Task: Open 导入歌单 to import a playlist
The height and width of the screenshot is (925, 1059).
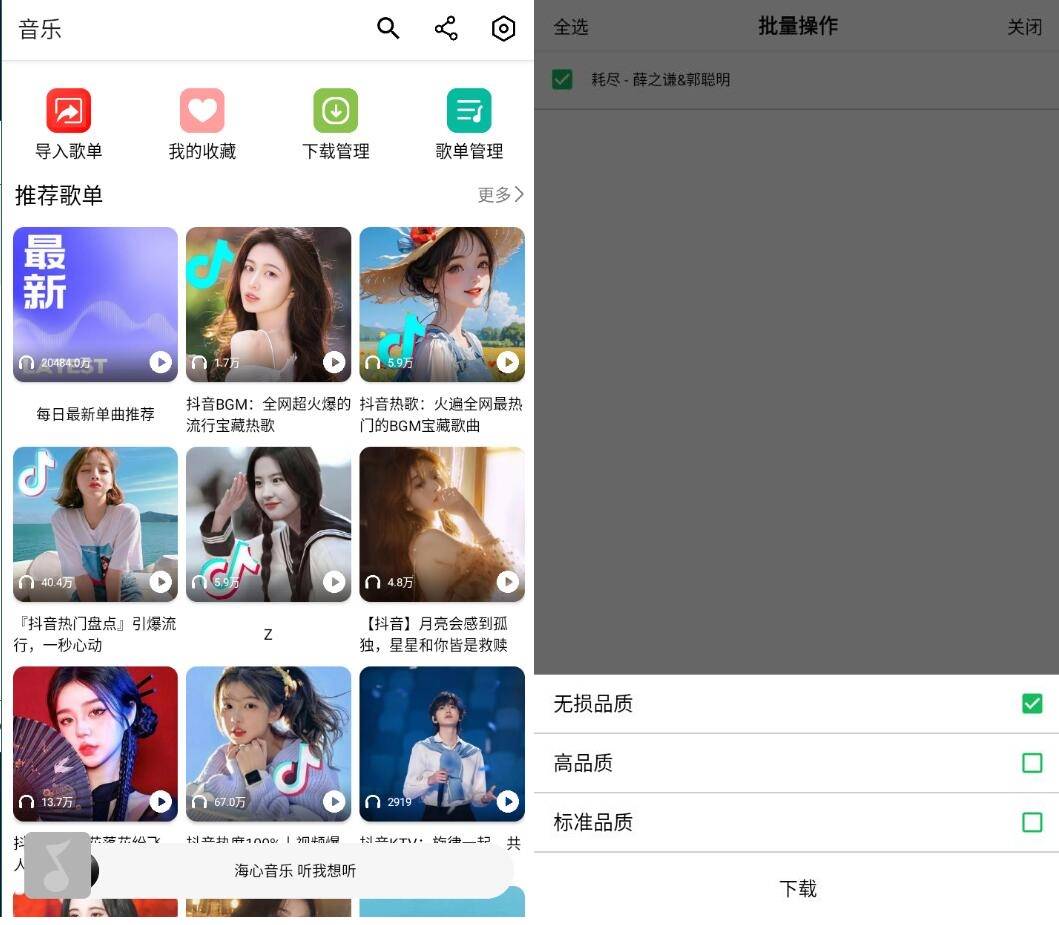Action: [x=68, y=124]
